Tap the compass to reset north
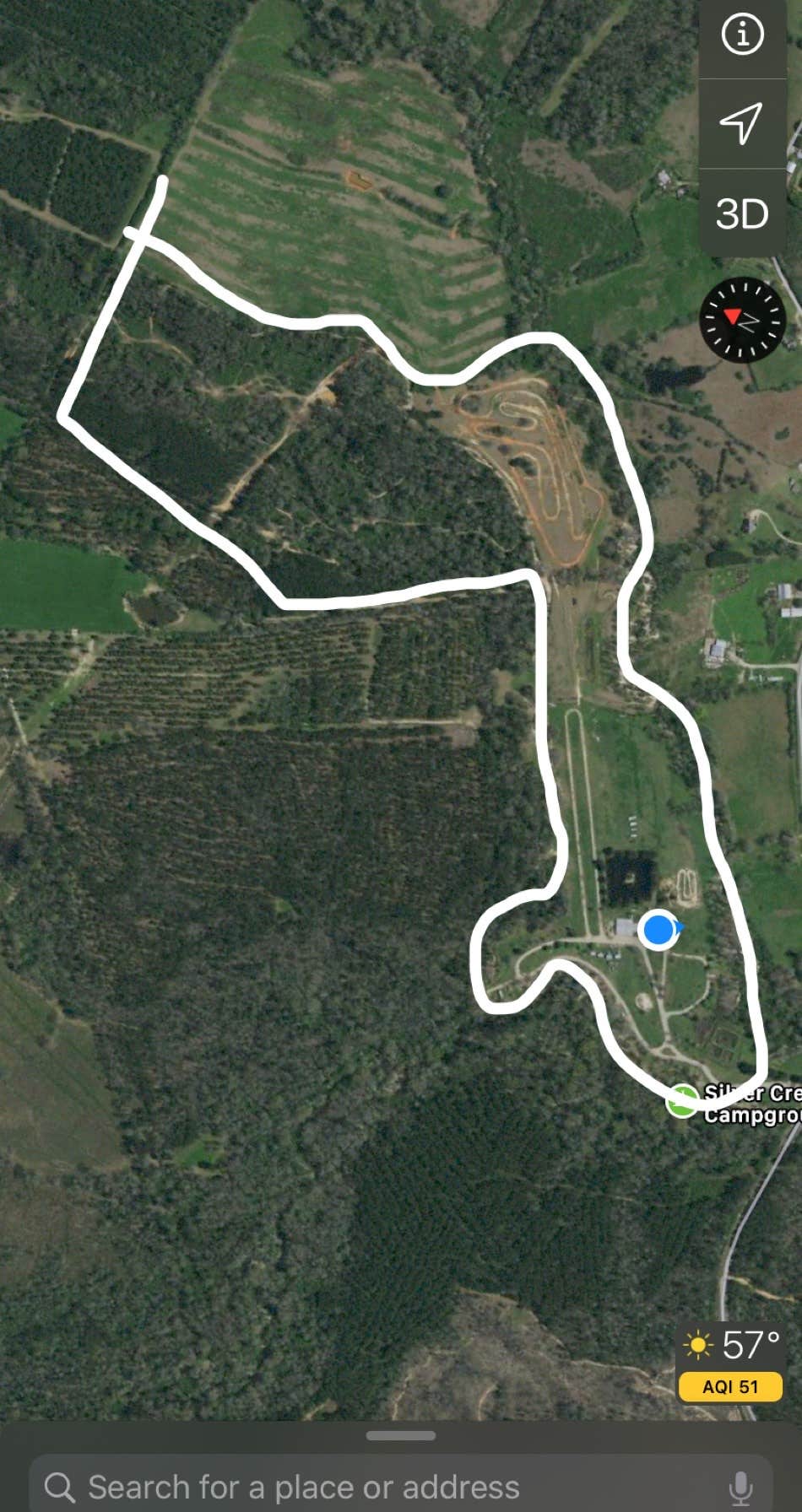The image size is (802, 1512). tap(742, 319)
